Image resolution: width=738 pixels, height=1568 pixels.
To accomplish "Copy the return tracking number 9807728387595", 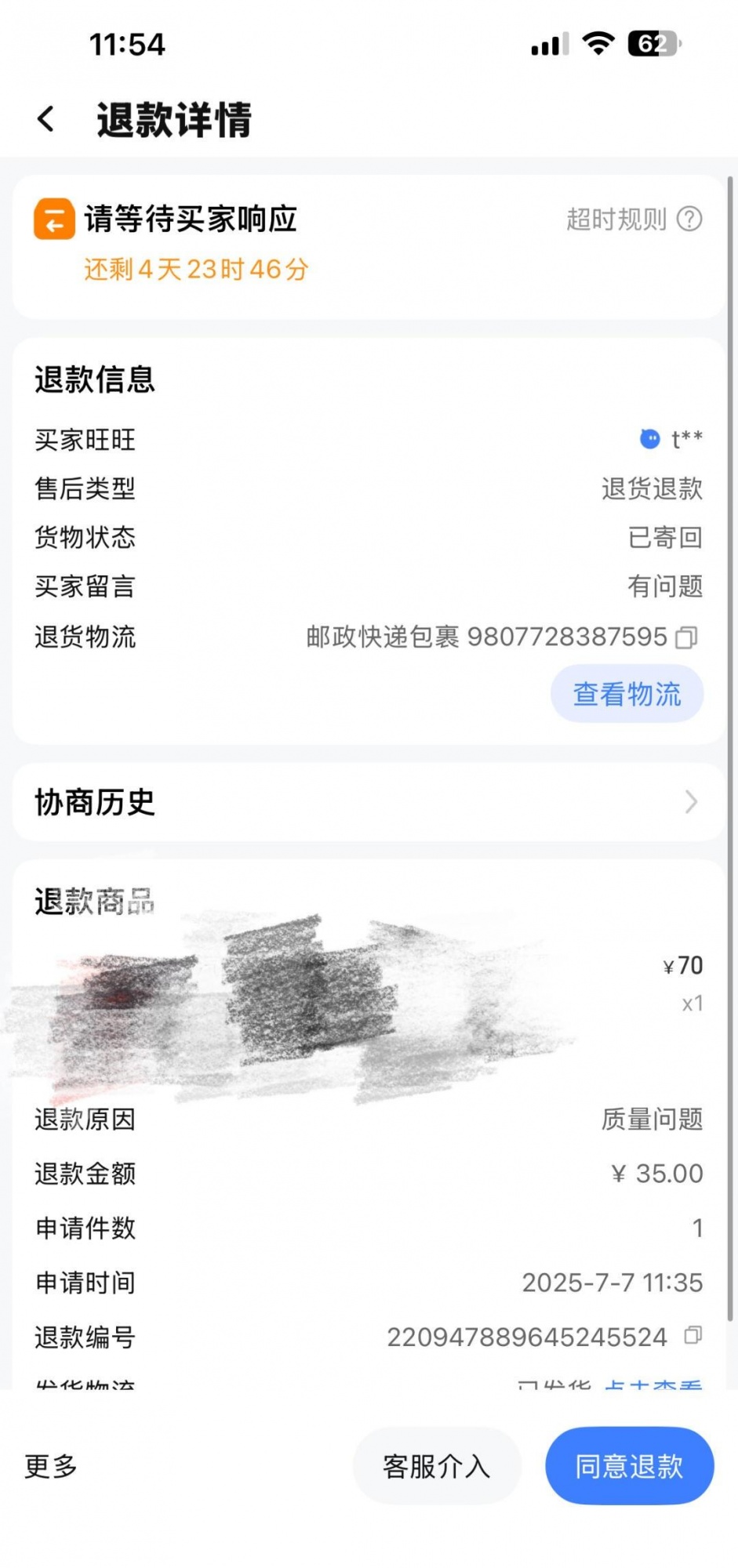I will [x=686, y=637].
